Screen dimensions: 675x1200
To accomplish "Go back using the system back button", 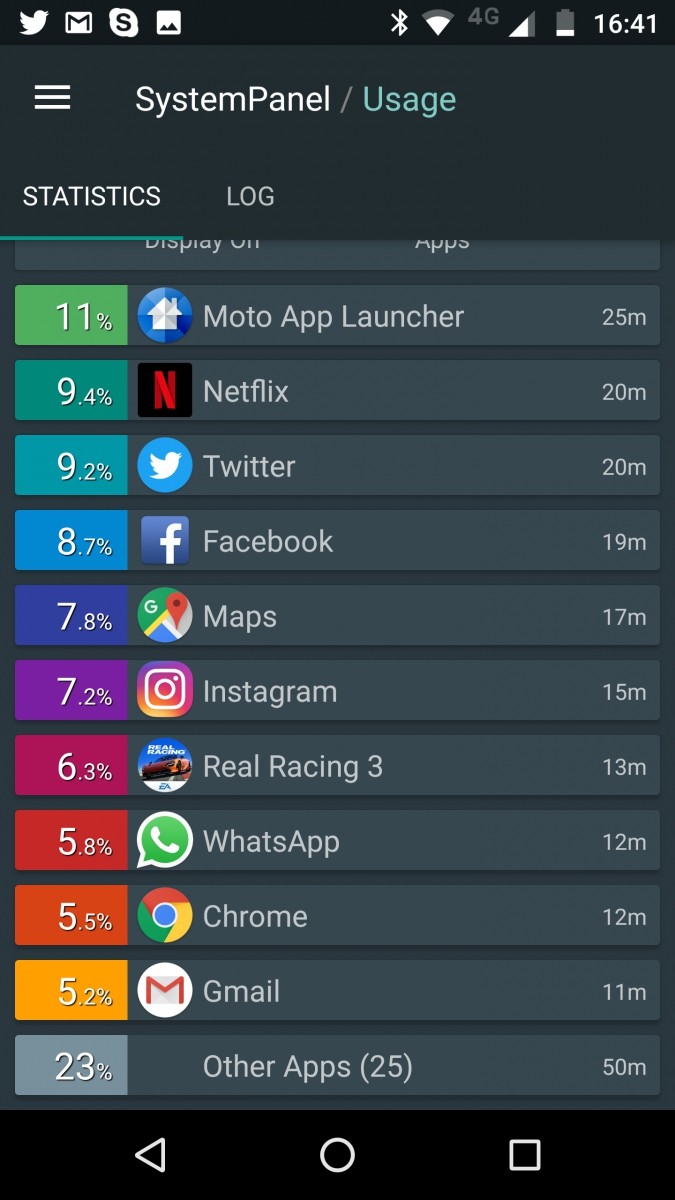I will 150,1155.
